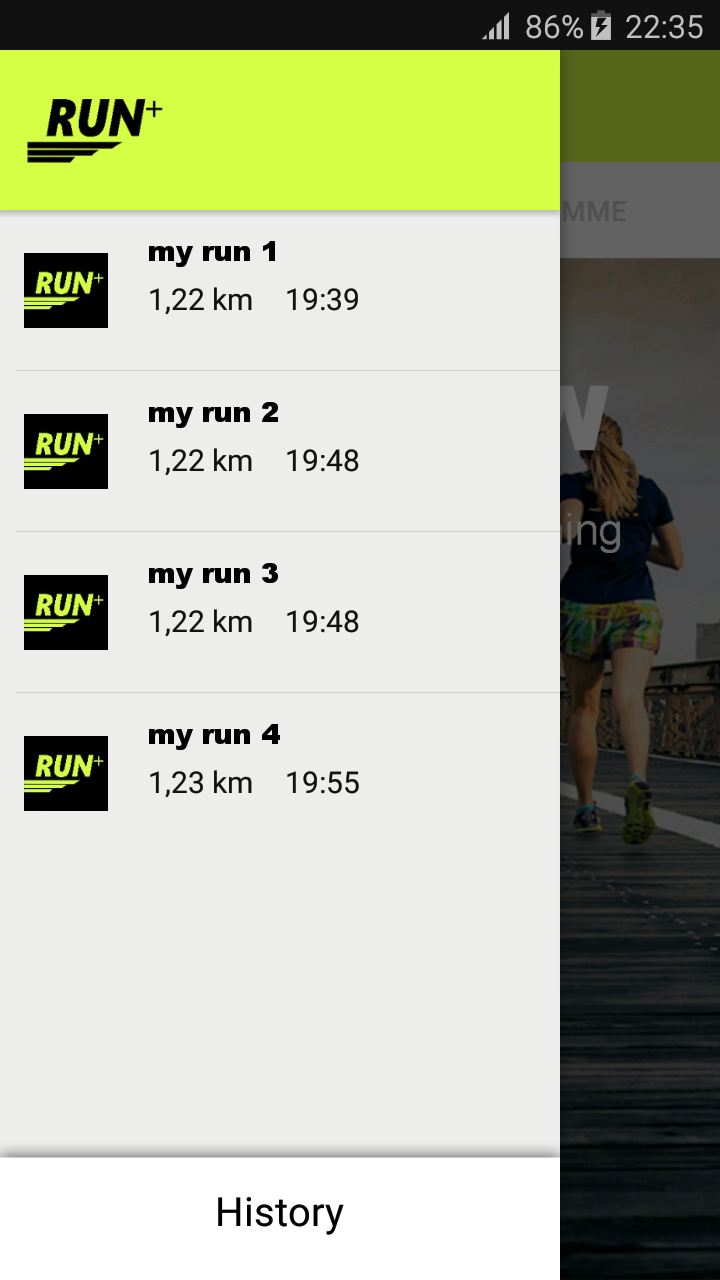The height and width of the screenshot is (1280, 720).
Task: Select the my run 2 title text
Action: tap(213, 413)
